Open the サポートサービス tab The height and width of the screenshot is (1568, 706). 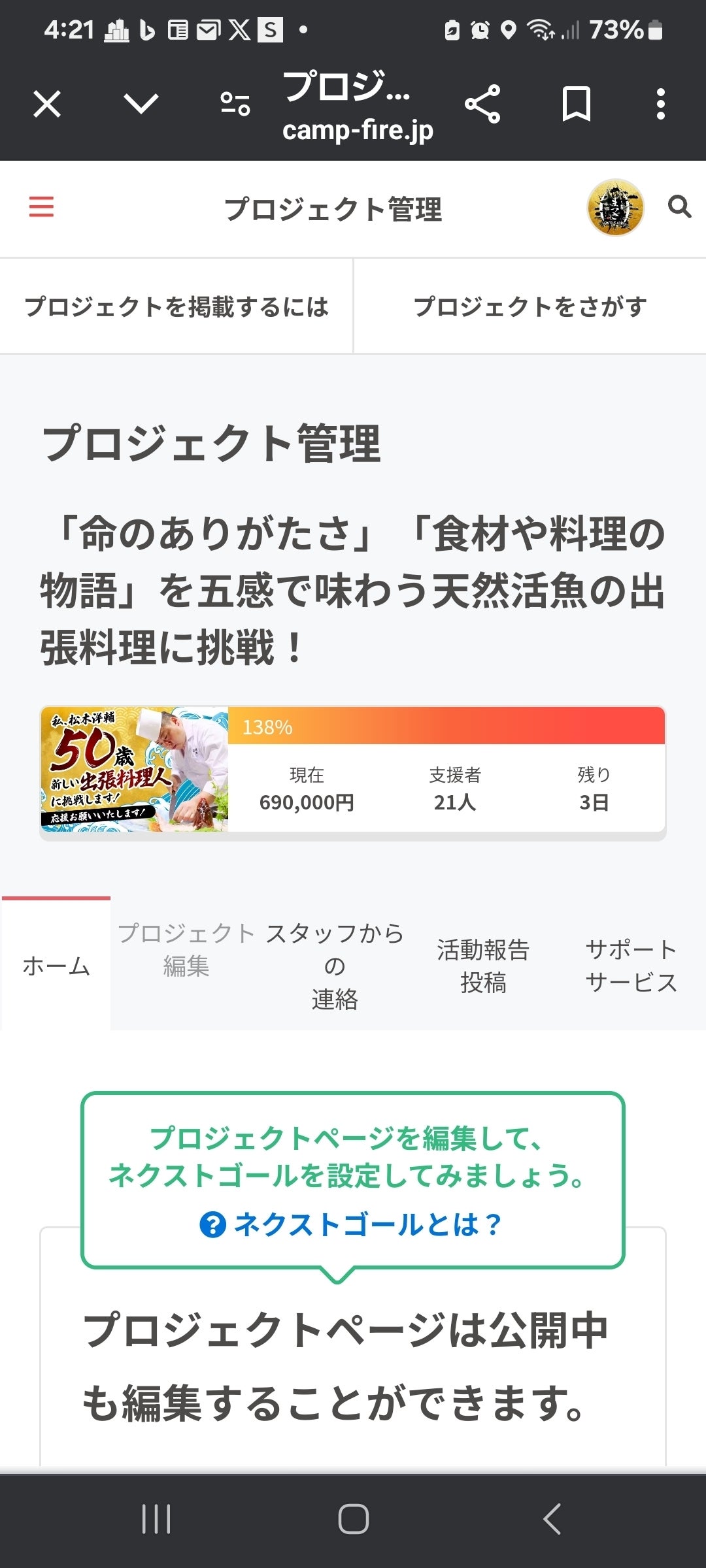(631, 965)
